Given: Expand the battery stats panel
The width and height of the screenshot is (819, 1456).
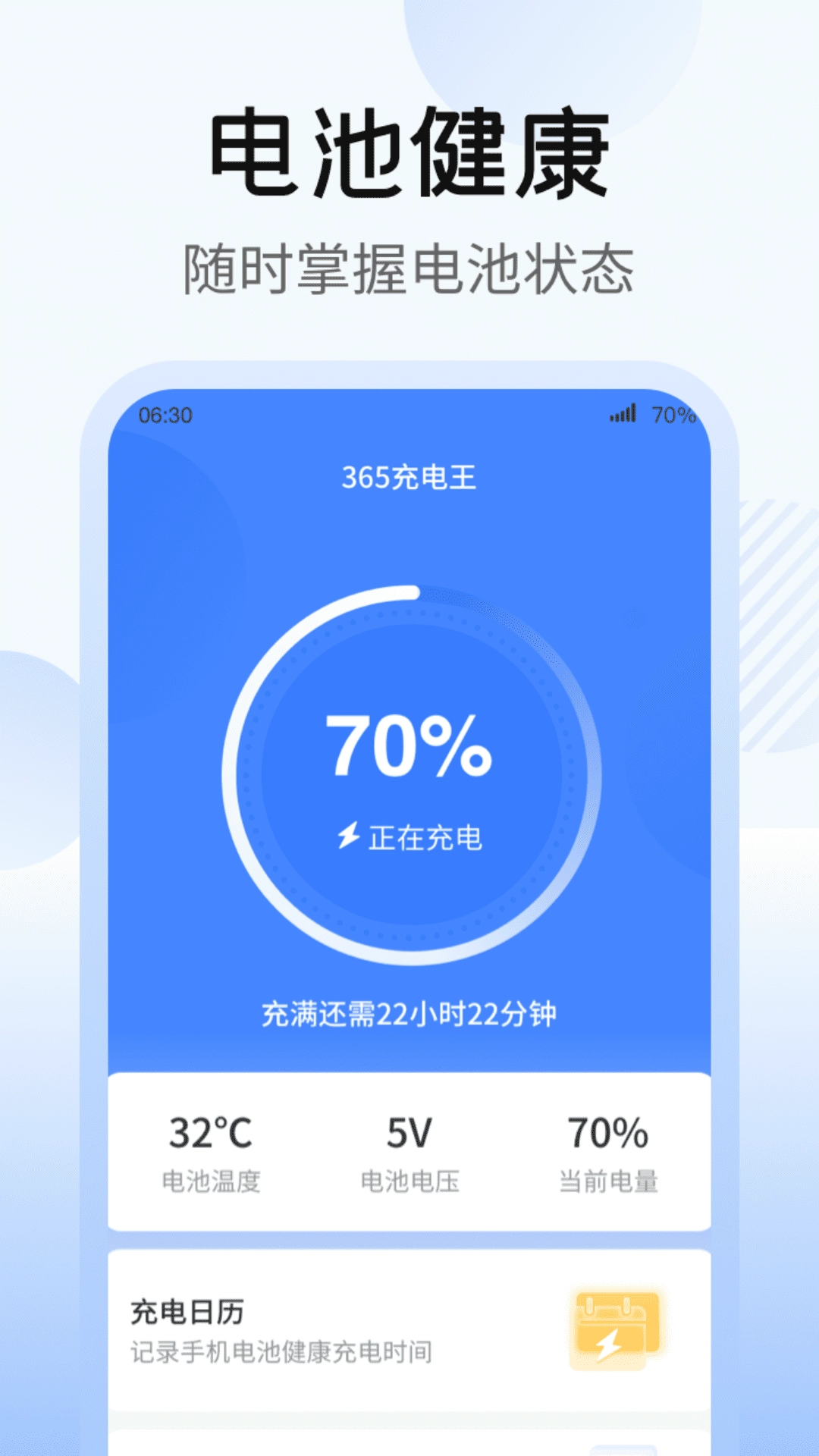Looking at the screenshot, I should coord(409,1149).
